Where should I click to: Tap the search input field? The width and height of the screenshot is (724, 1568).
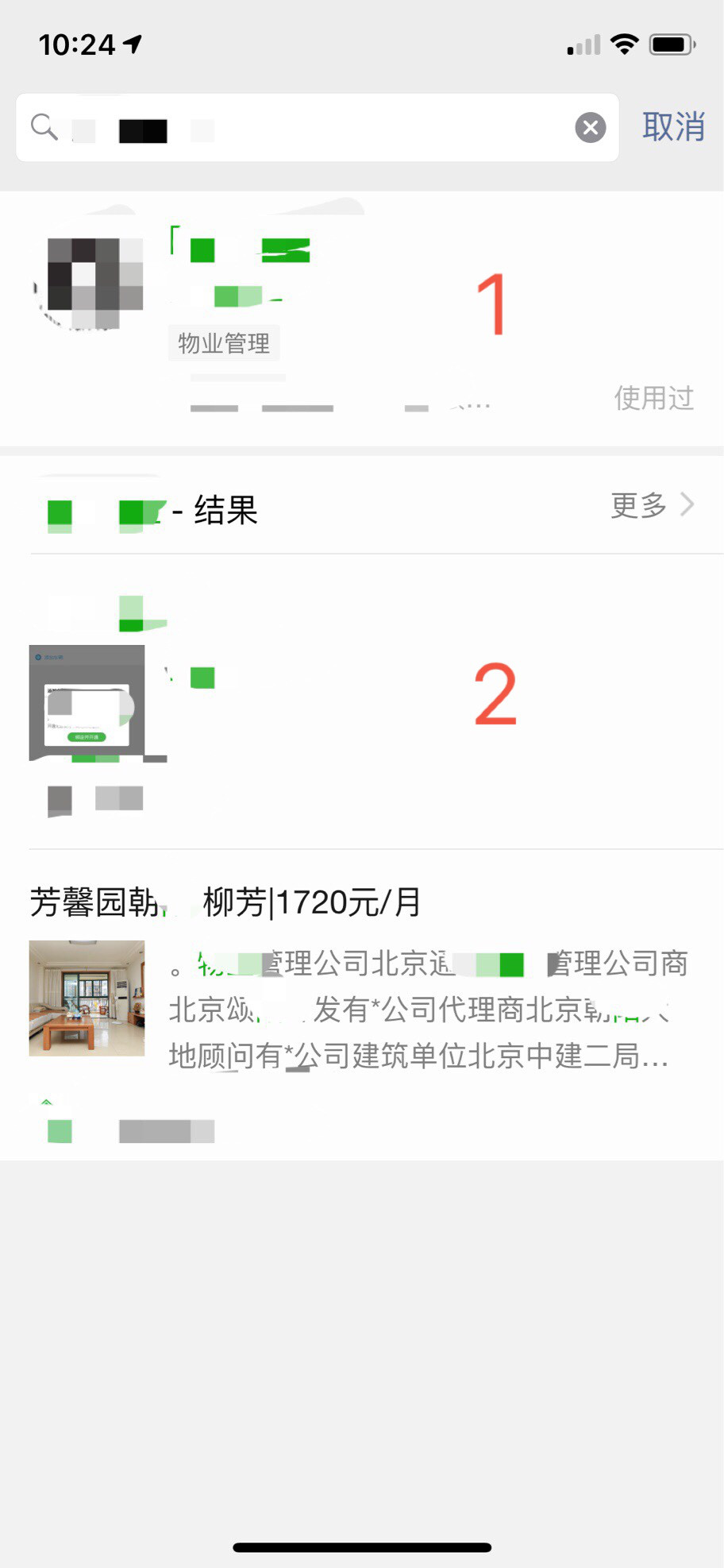pos(318,128)
